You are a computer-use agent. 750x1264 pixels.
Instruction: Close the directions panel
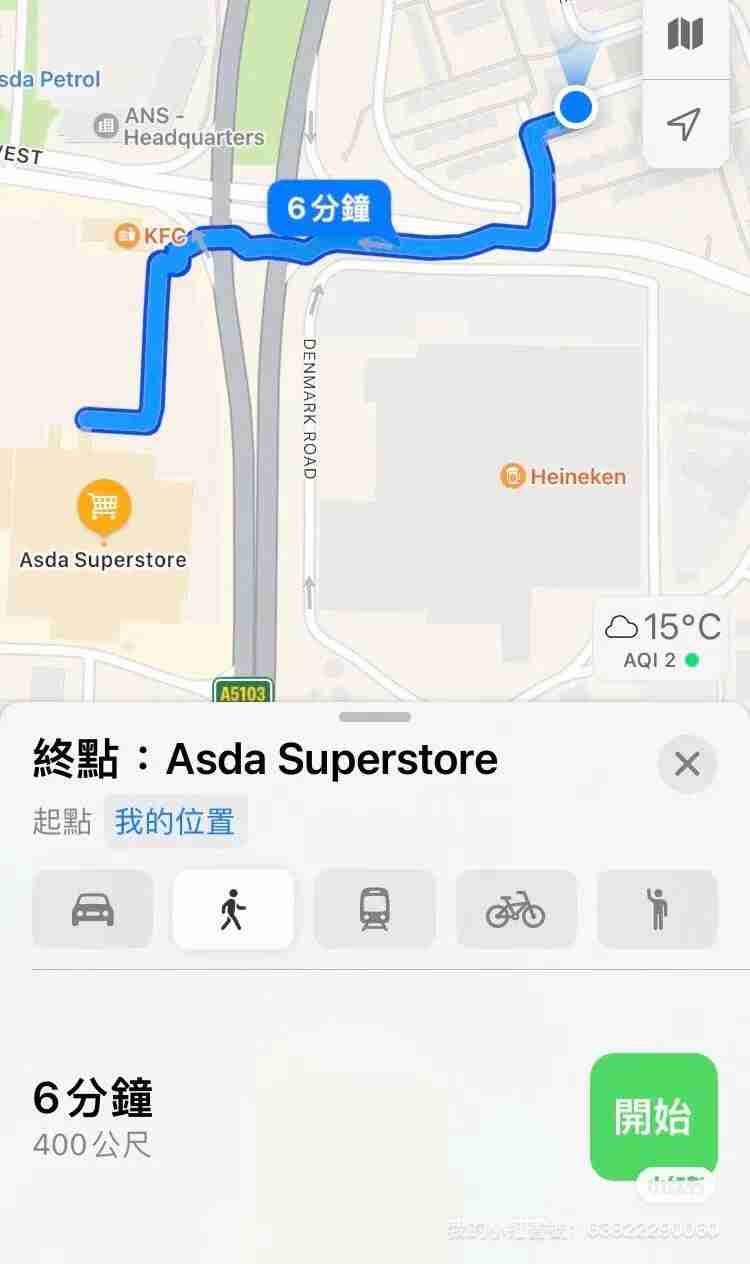(x=687, y=764)
